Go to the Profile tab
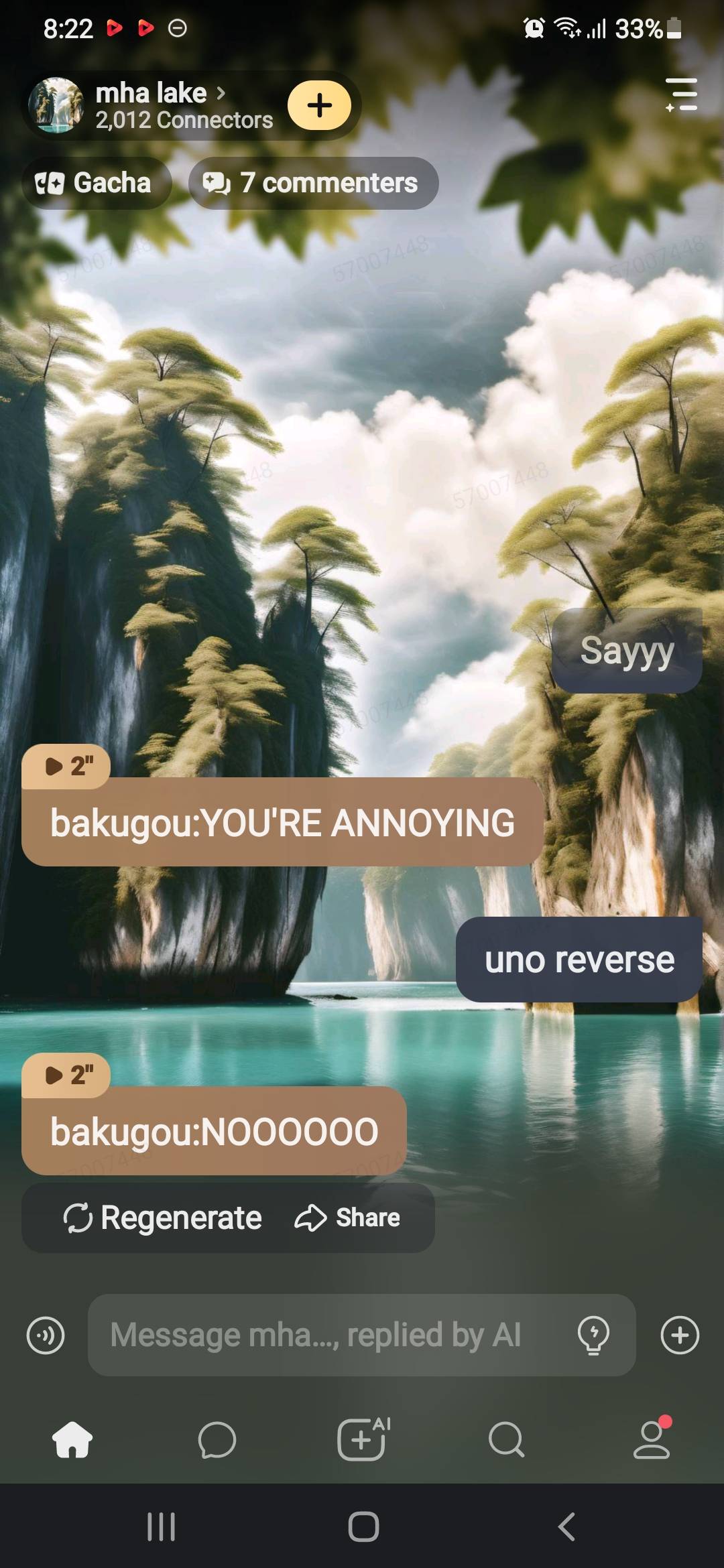Image resolution: width=724 pixels, height=1568 pixels. (652, 1439)
